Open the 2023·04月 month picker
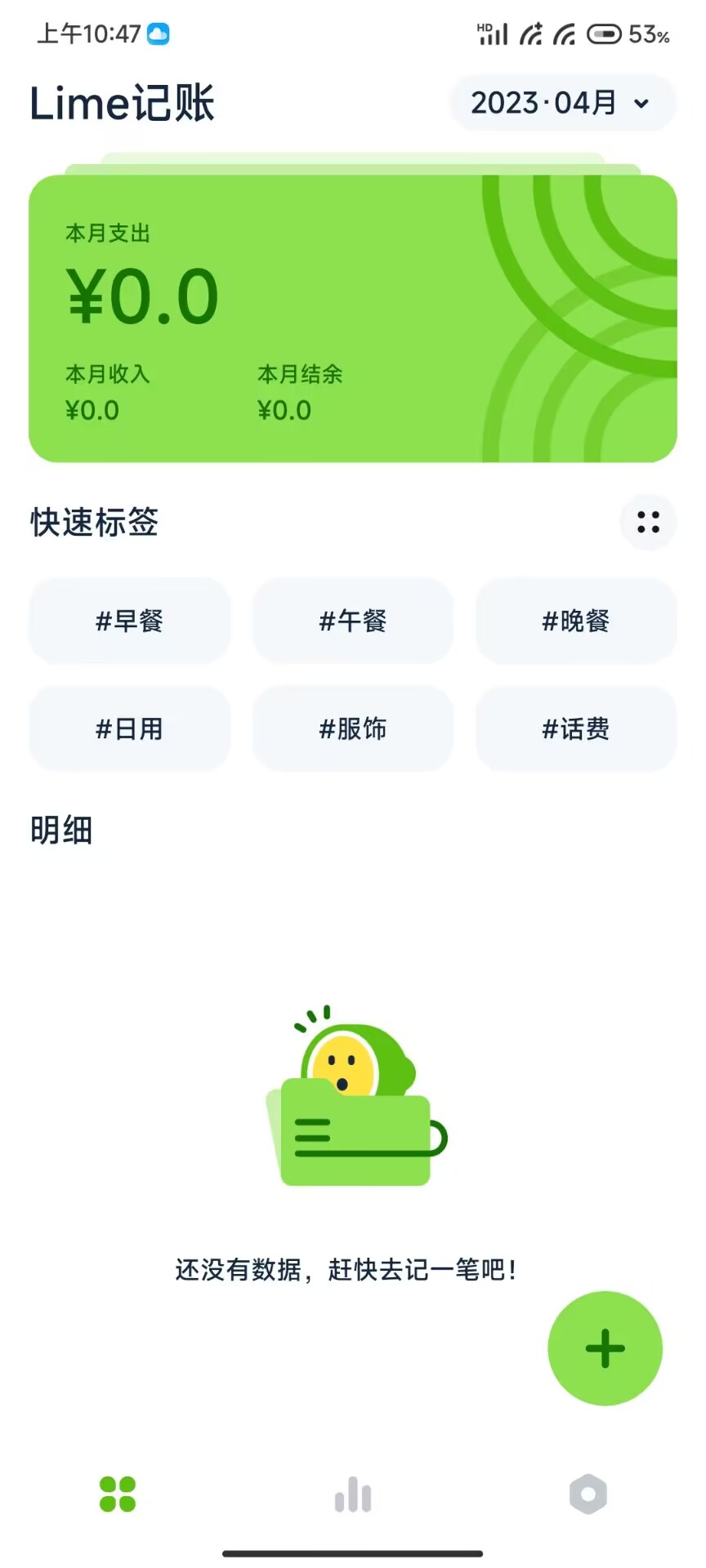Image resolution: width=706 pixels, height=1568 pixels. click(x=562, y=104)
